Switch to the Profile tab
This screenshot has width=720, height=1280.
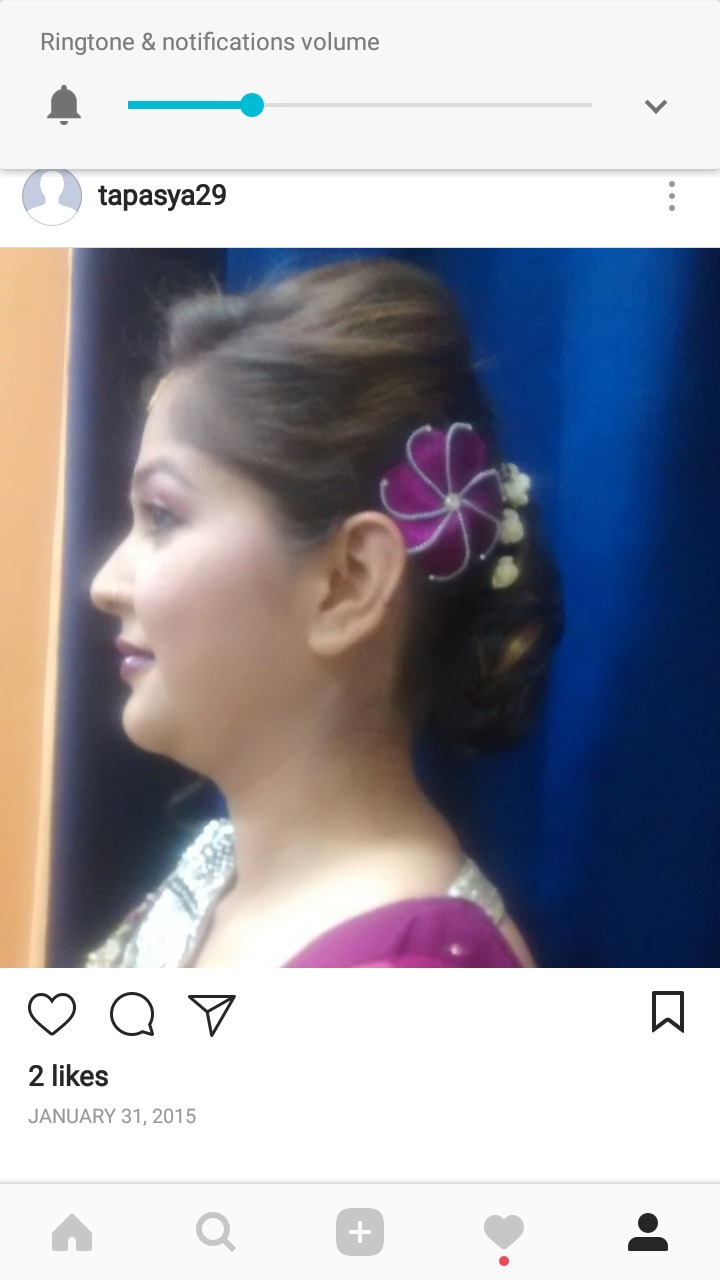tap(647, 1233)
